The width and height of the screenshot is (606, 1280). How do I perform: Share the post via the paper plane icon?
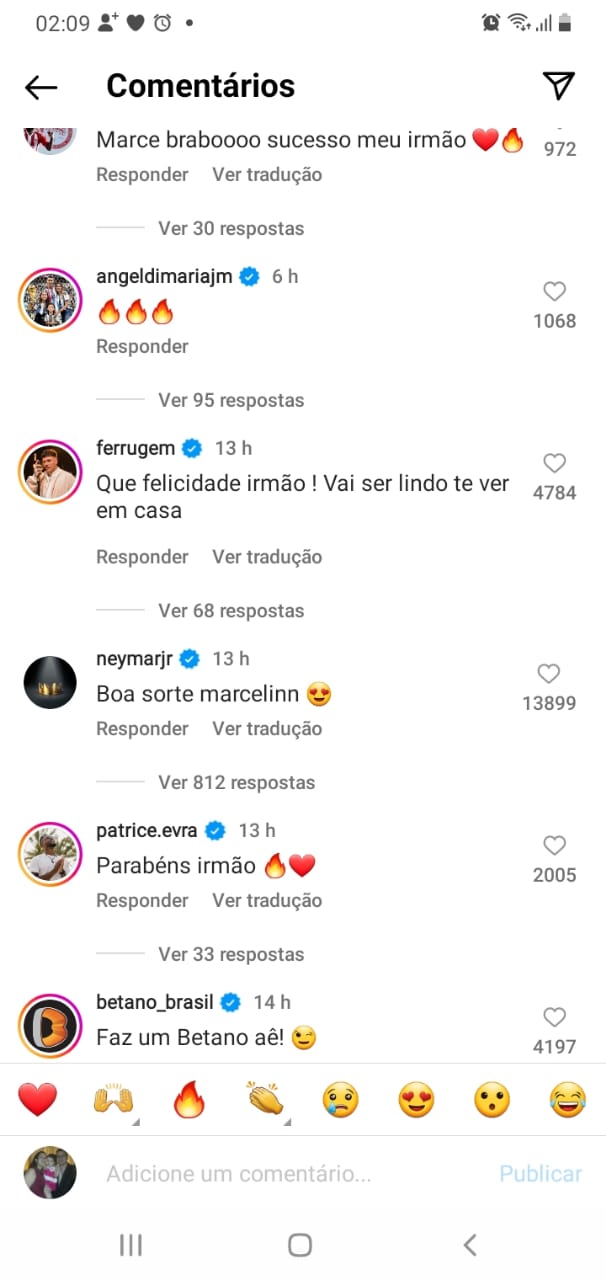coord(559,86)
